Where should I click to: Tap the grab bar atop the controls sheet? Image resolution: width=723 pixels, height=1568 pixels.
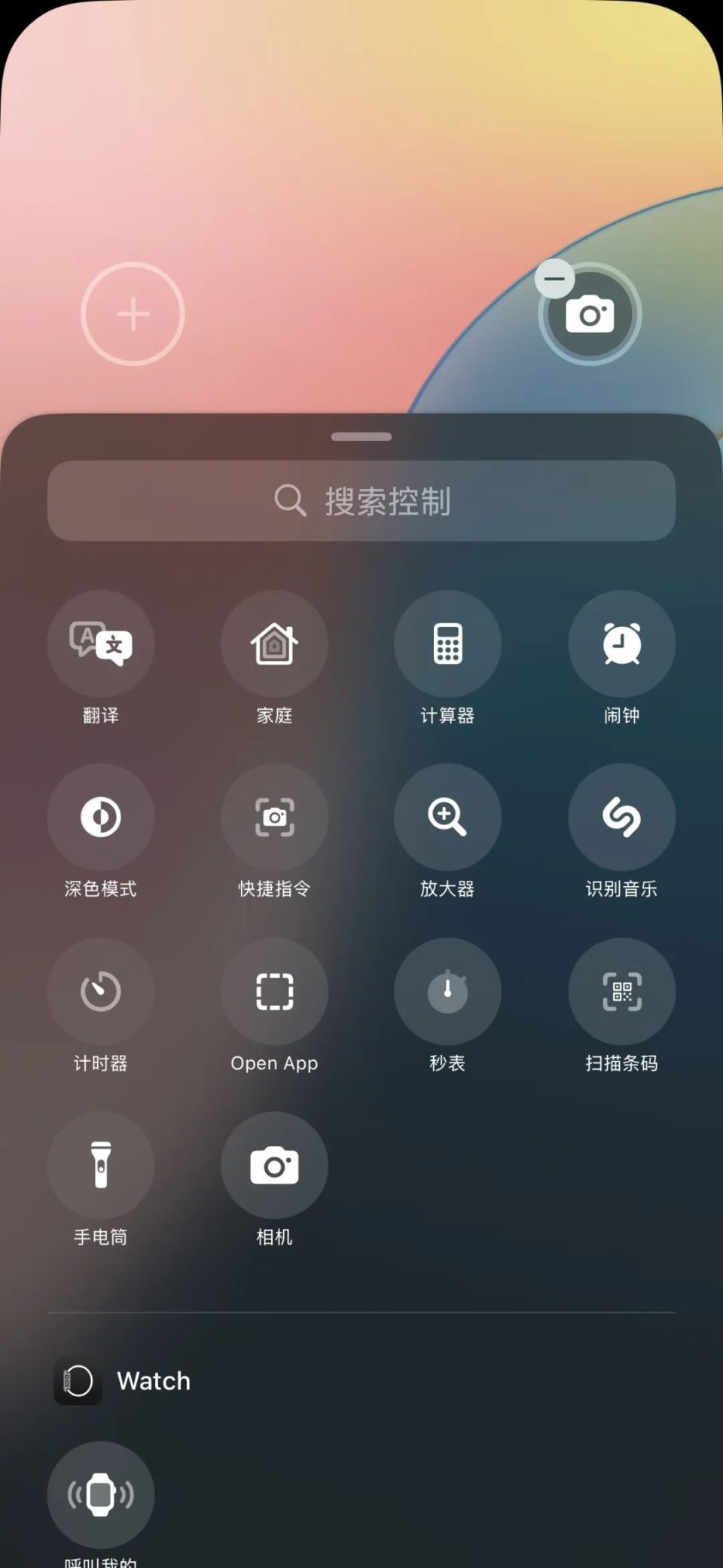pyautogui.click(x=361, y=436)
